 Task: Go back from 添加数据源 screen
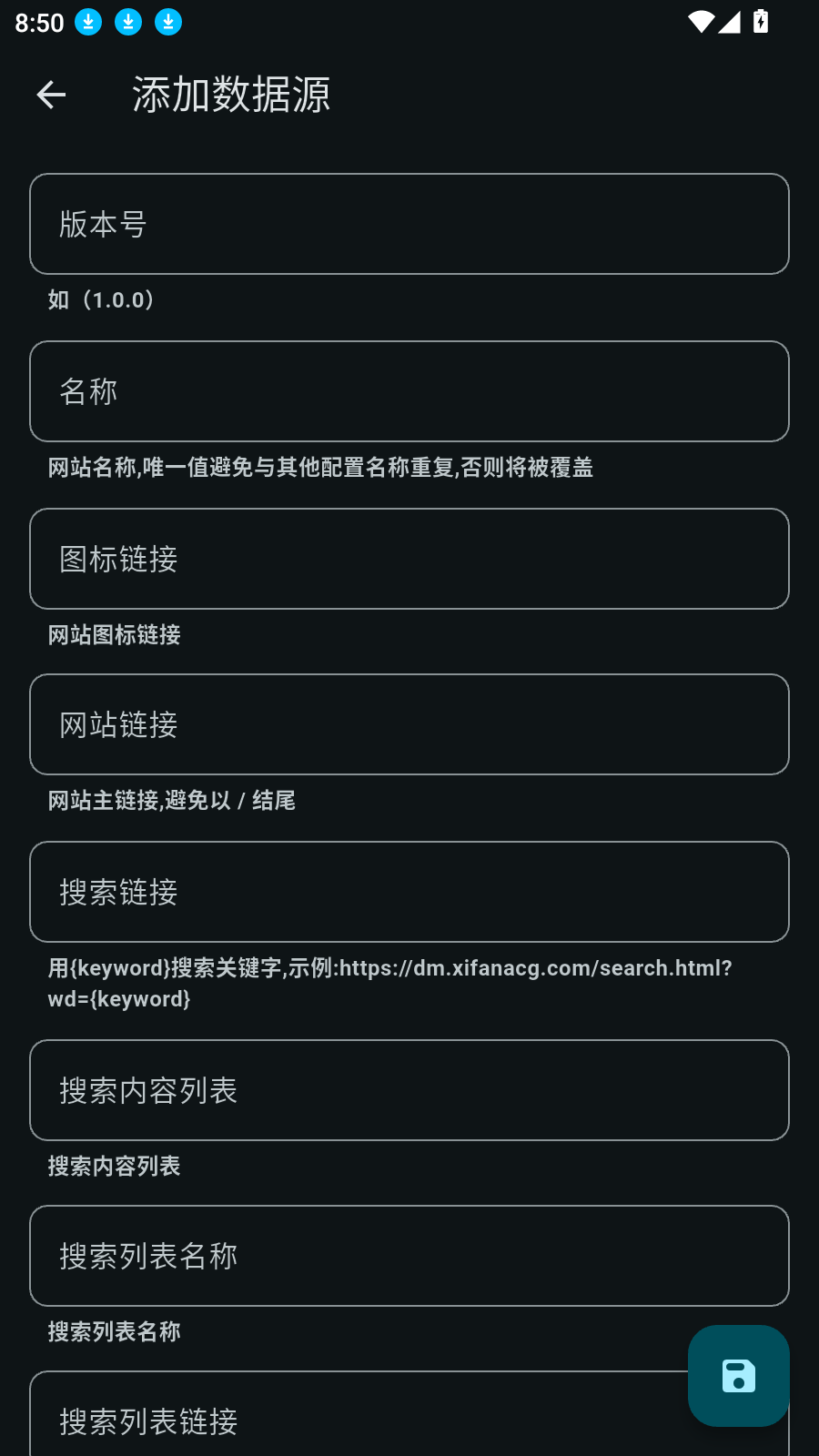pos(51,95)
